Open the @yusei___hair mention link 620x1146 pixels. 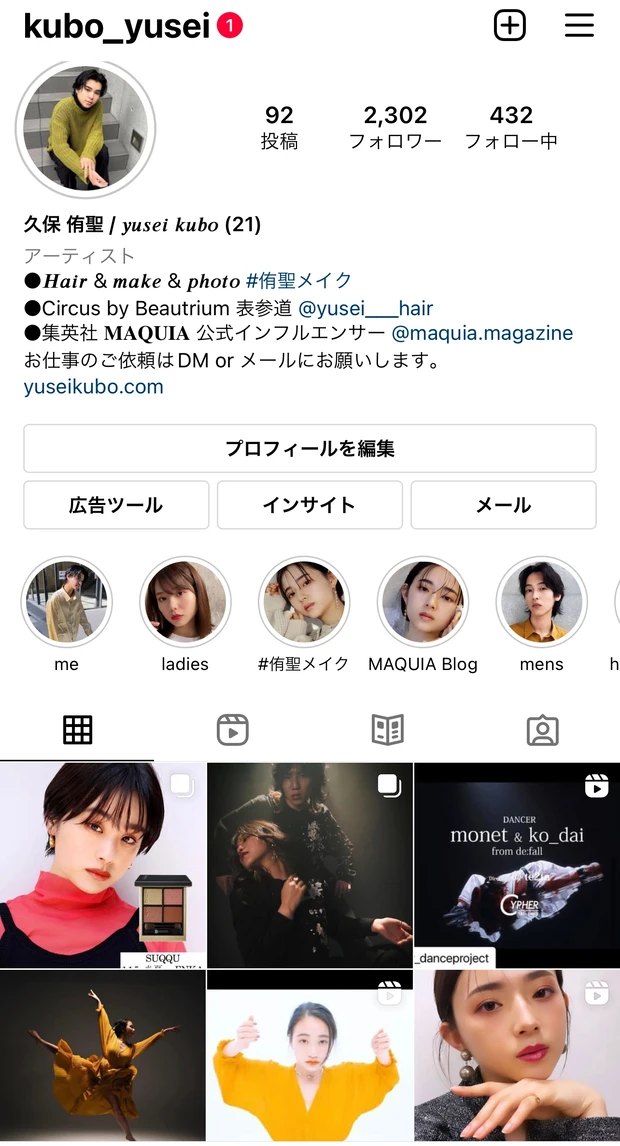coord(365,308)
